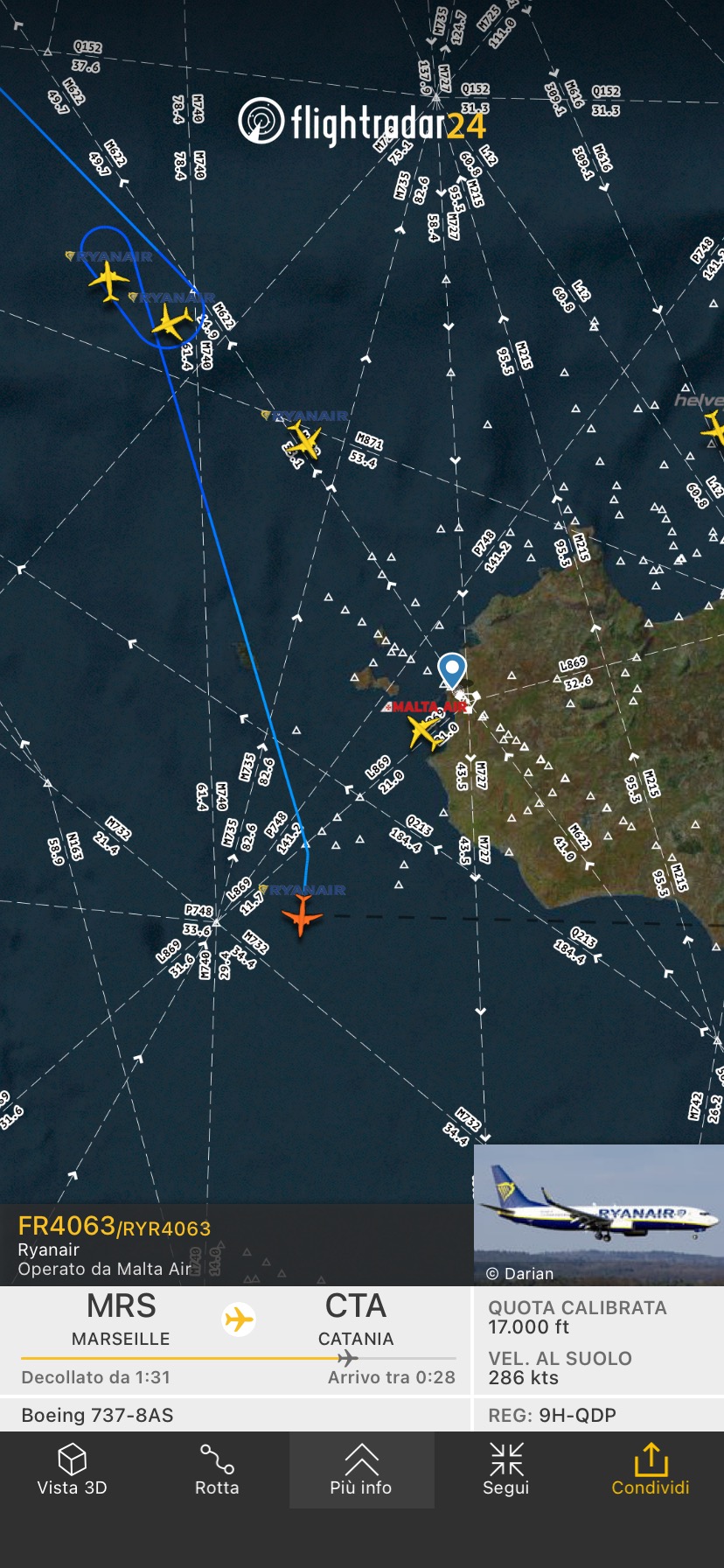Share flight via Condividi
This screenshot has height=1568, width=724.
tap(651, 1470)
